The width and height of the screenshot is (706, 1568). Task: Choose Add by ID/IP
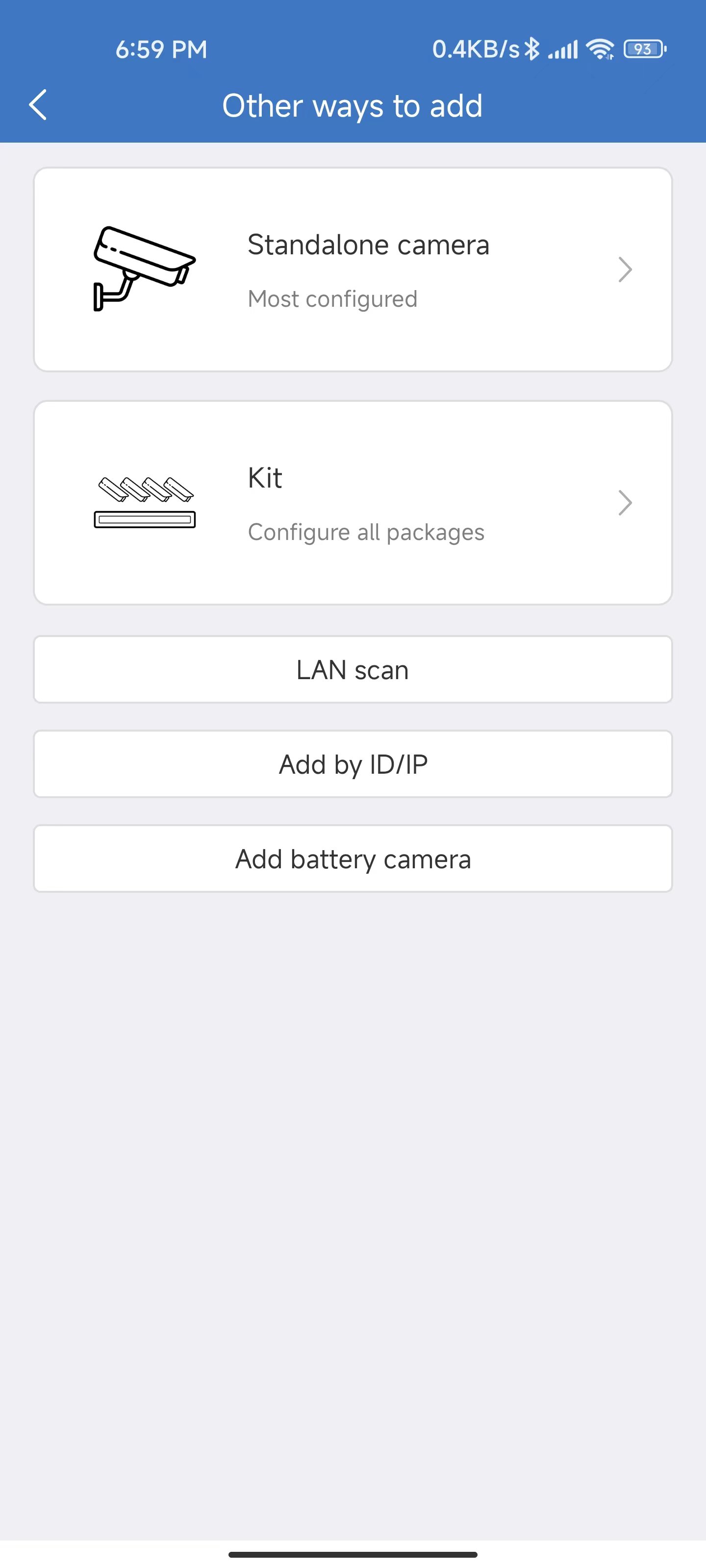[x=353, y=764]
